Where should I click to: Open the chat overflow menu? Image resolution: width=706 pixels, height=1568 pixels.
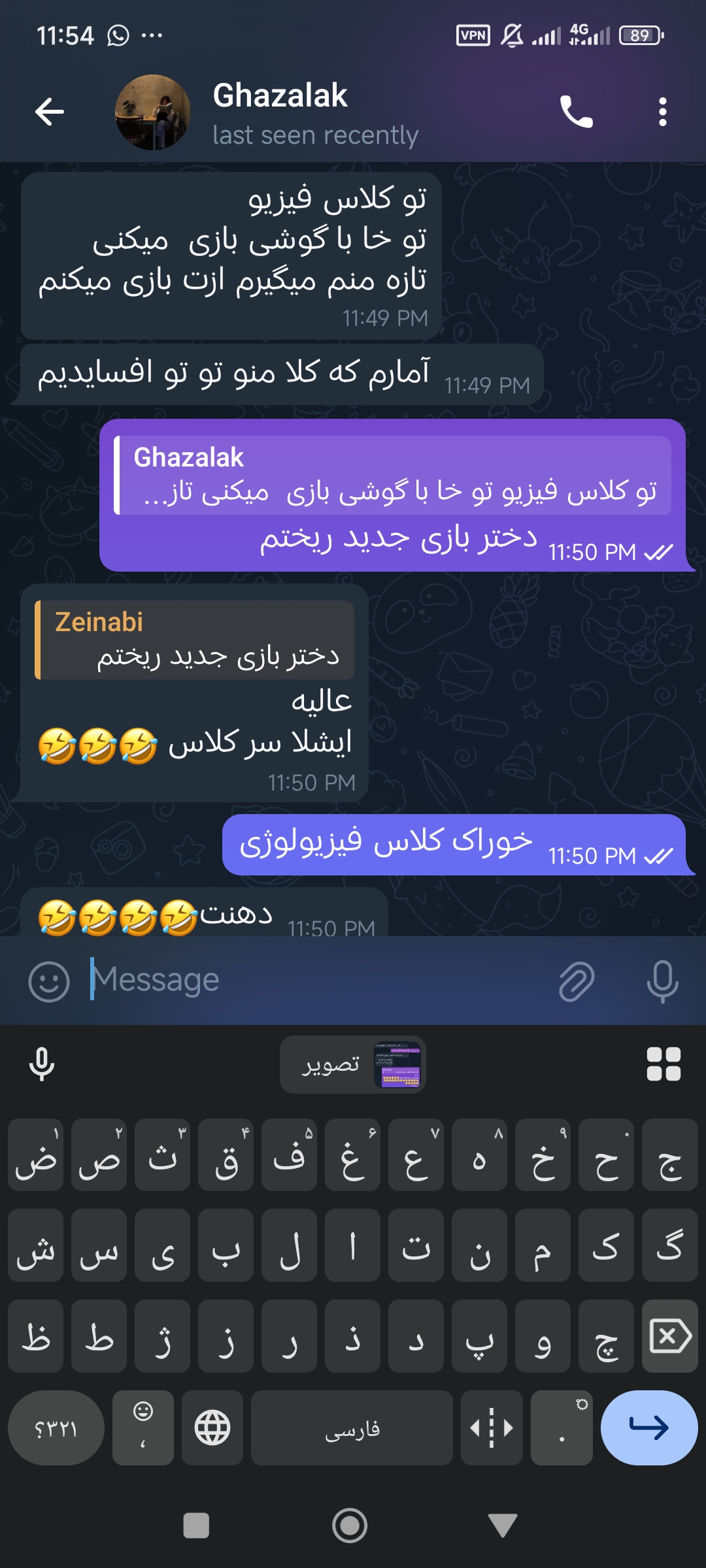(x=663, y=112)
